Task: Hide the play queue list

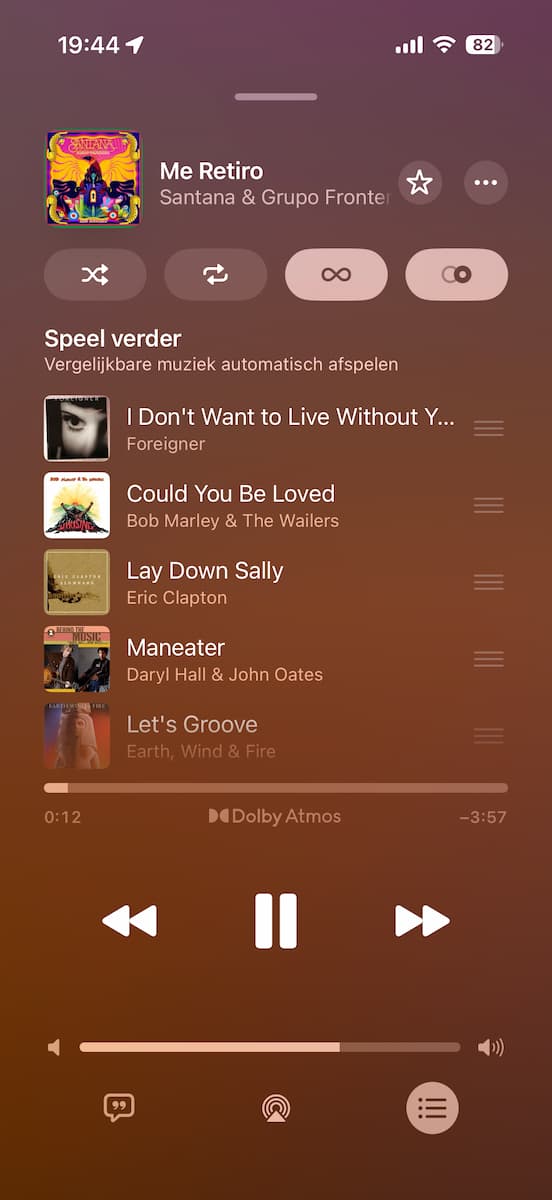Action: click(432, 1108)
